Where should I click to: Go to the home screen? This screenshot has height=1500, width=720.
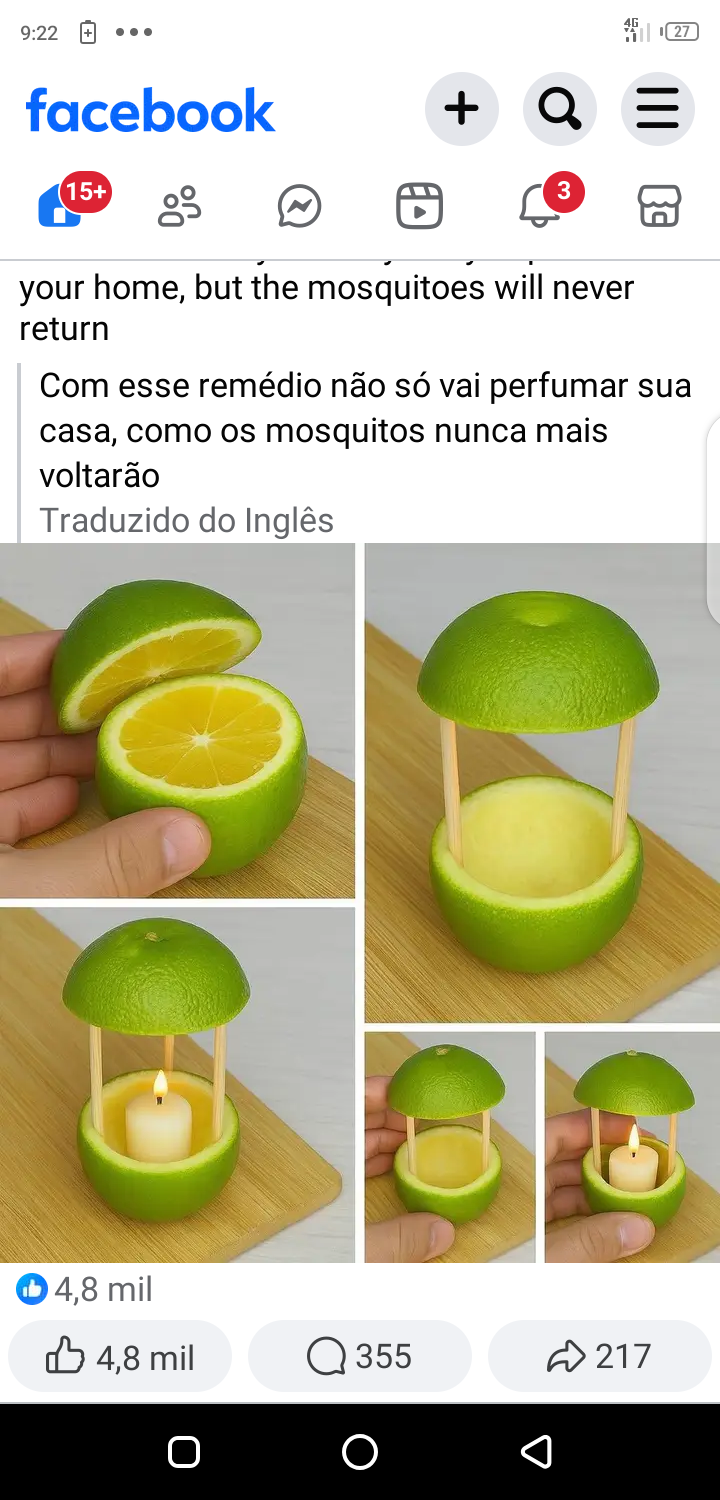(360, 1451)
